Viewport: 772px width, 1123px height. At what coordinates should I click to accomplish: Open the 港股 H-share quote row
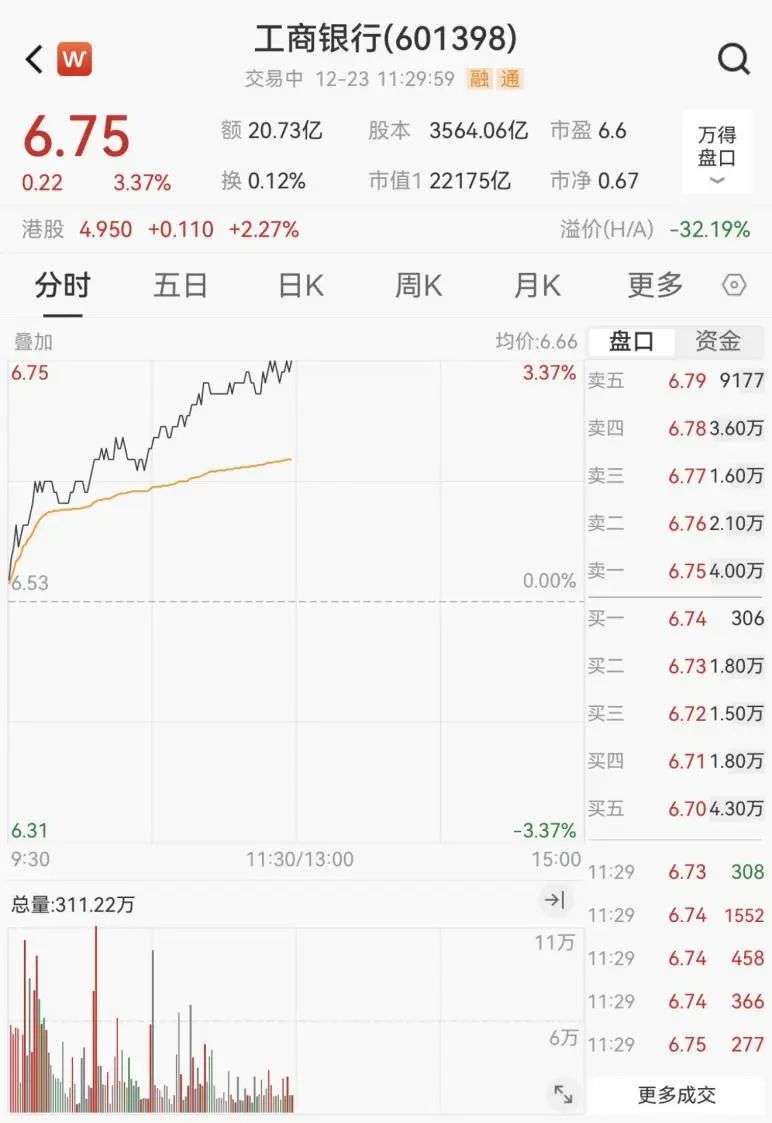[160, 229]
